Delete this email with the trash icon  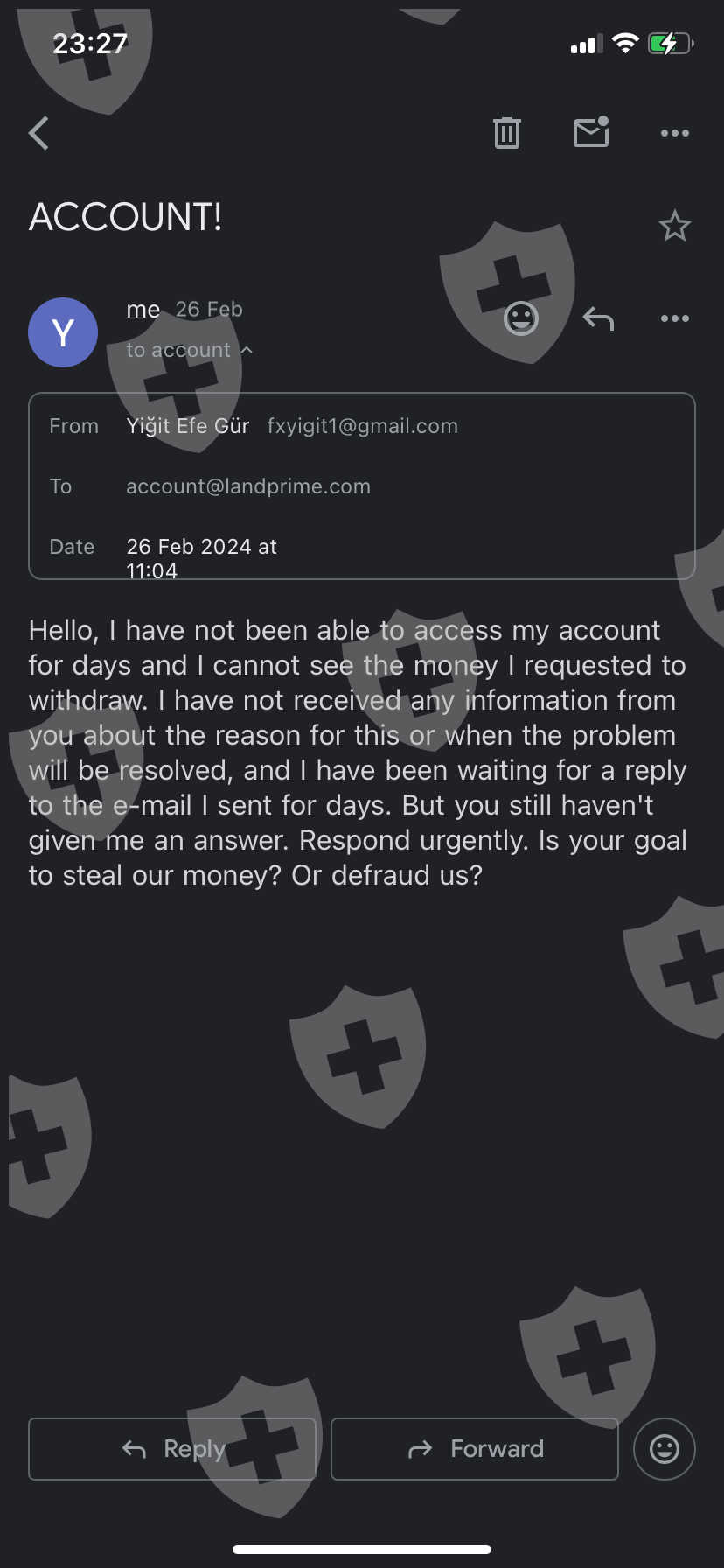[507, 133]
